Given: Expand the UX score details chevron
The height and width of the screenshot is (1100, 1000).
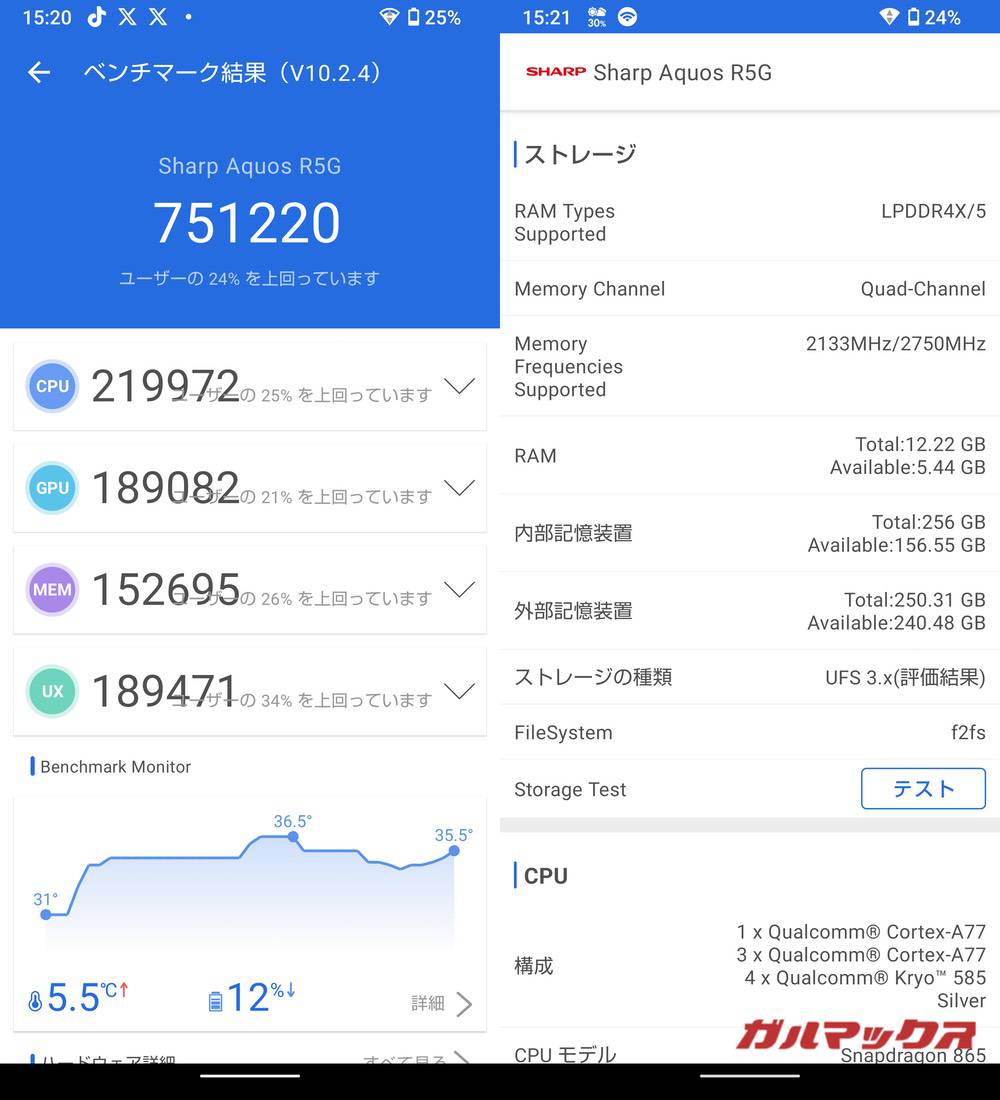Looking at the screenshot, I should 459,691.
